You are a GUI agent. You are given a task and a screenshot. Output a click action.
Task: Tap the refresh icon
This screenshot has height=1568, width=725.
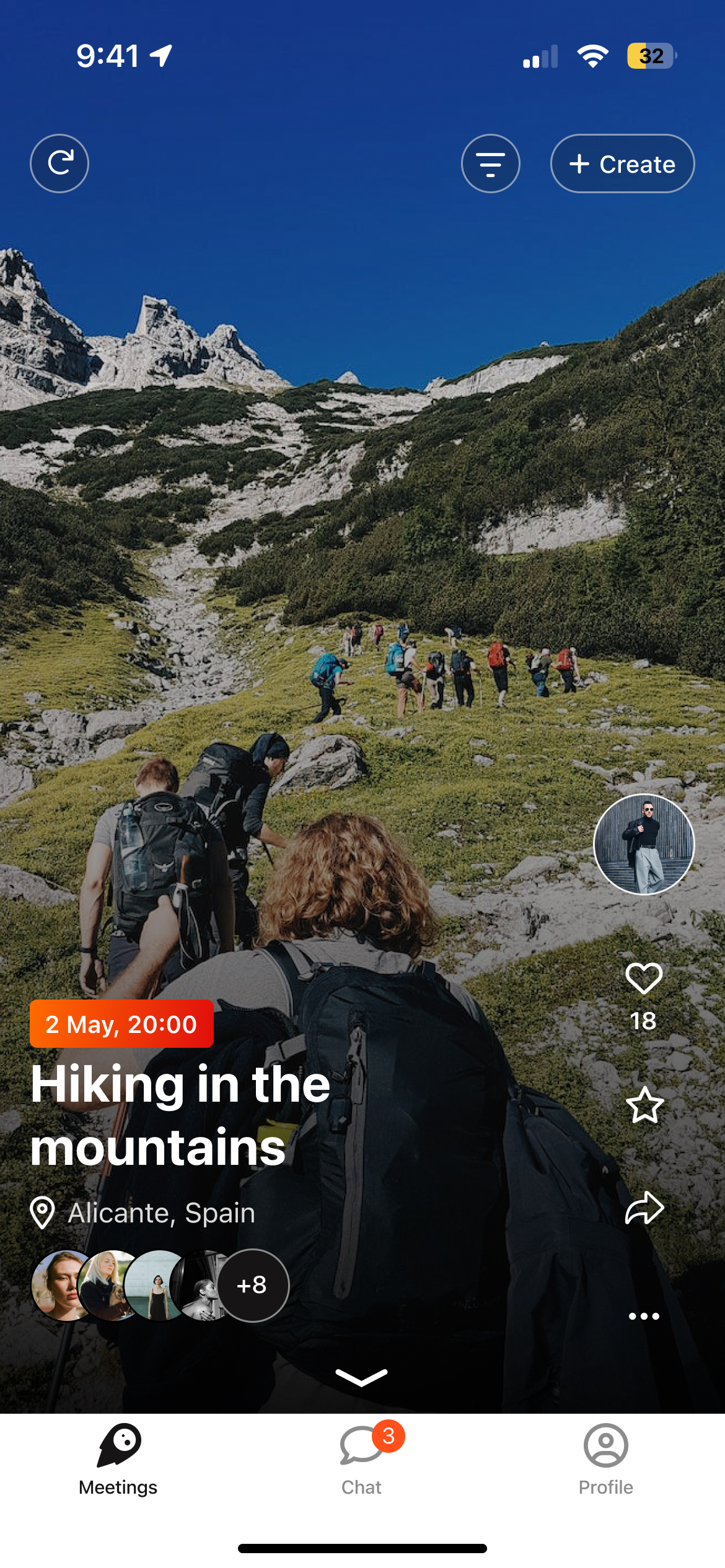59,163
